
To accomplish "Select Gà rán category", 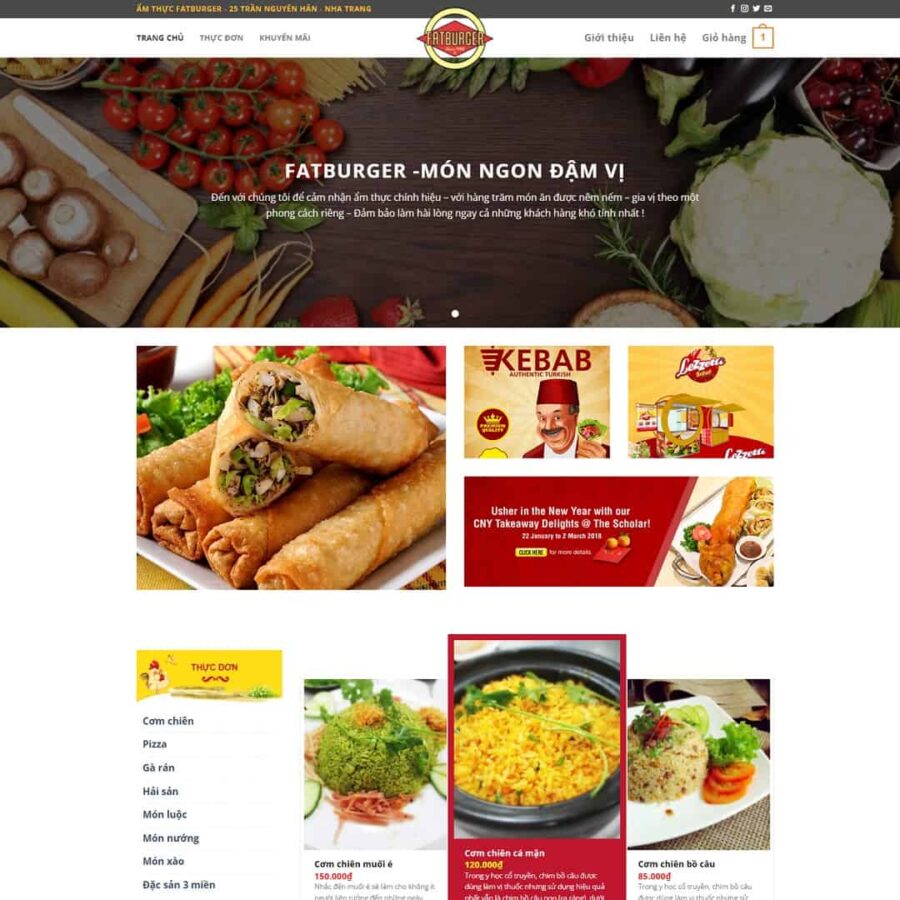I will pos(159,768).
